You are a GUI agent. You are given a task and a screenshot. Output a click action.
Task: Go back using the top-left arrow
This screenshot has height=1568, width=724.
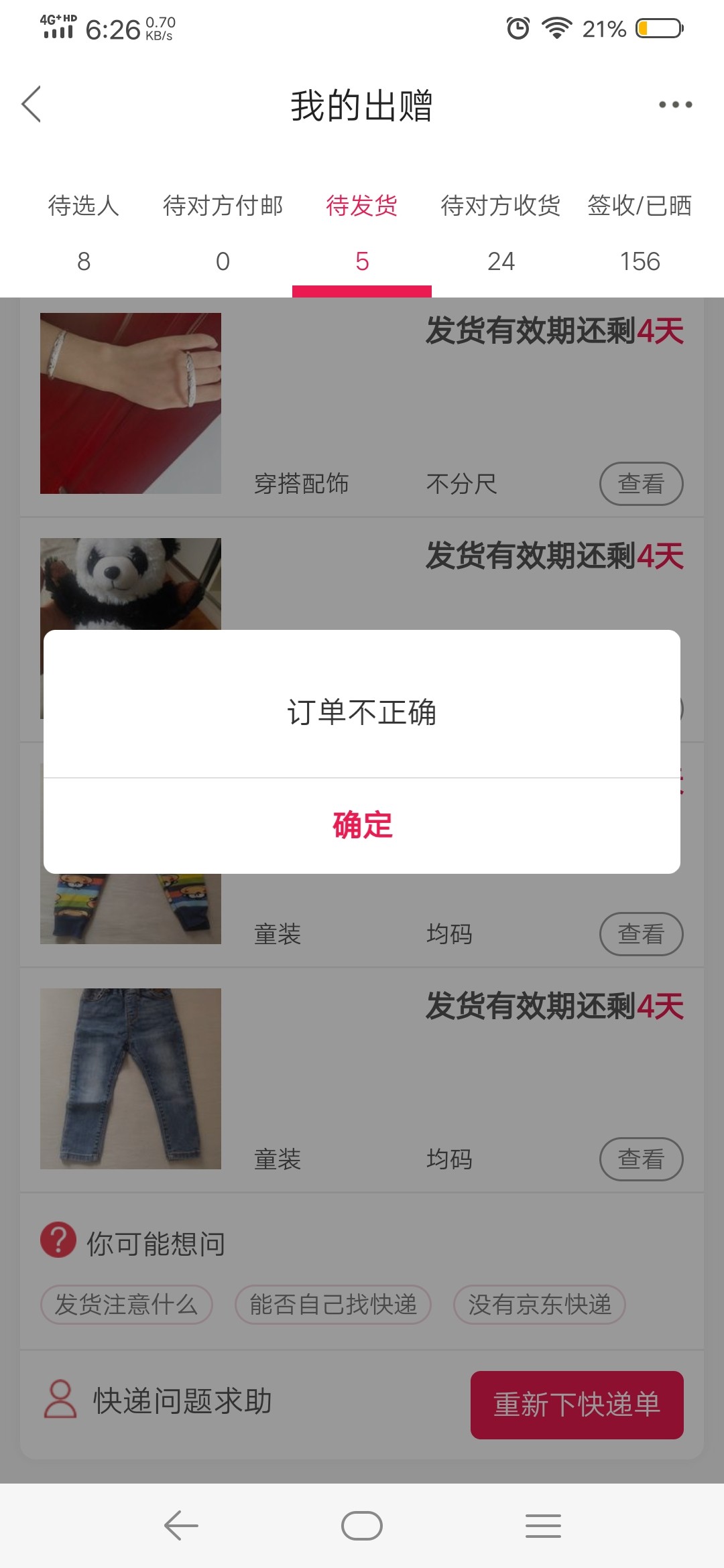(32, 105)
